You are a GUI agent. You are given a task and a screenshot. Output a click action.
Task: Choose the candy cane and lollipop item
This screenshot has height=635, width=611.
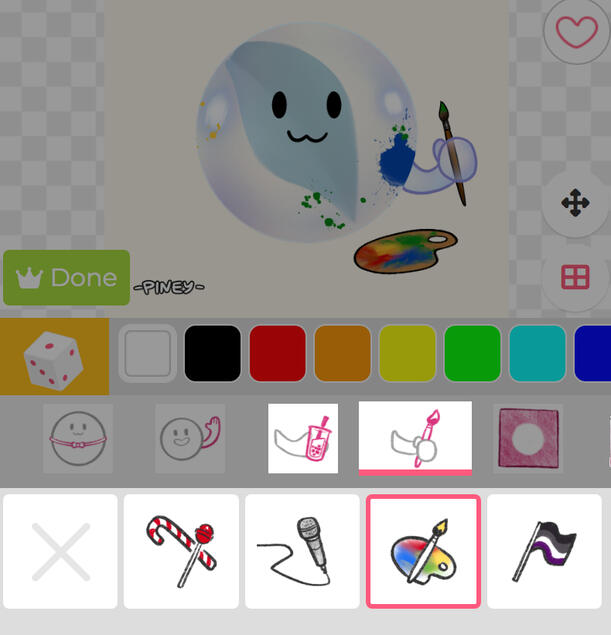(181, 551)
